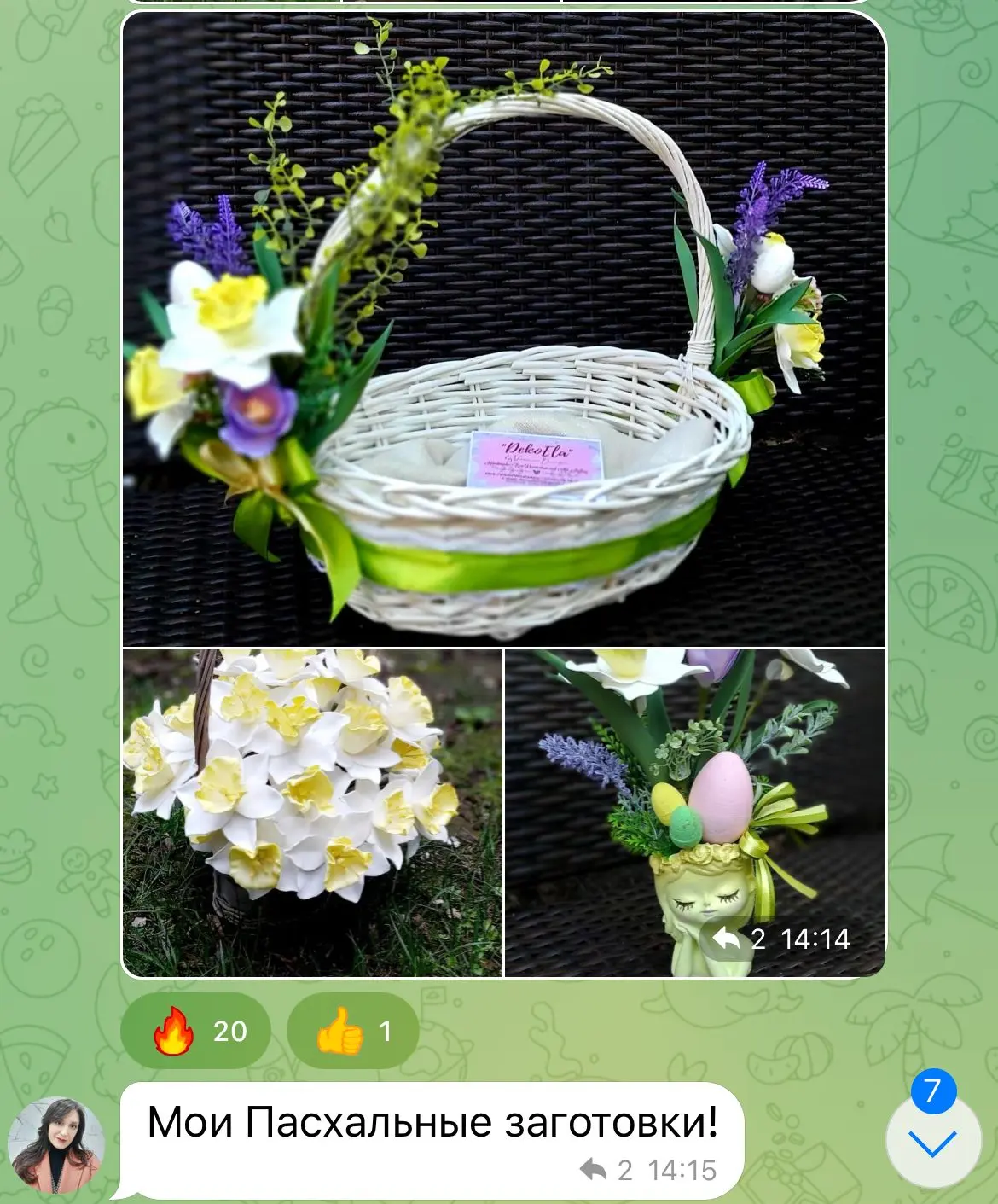Open the white wicker basket photo
998x1204 pixels.
503,329
